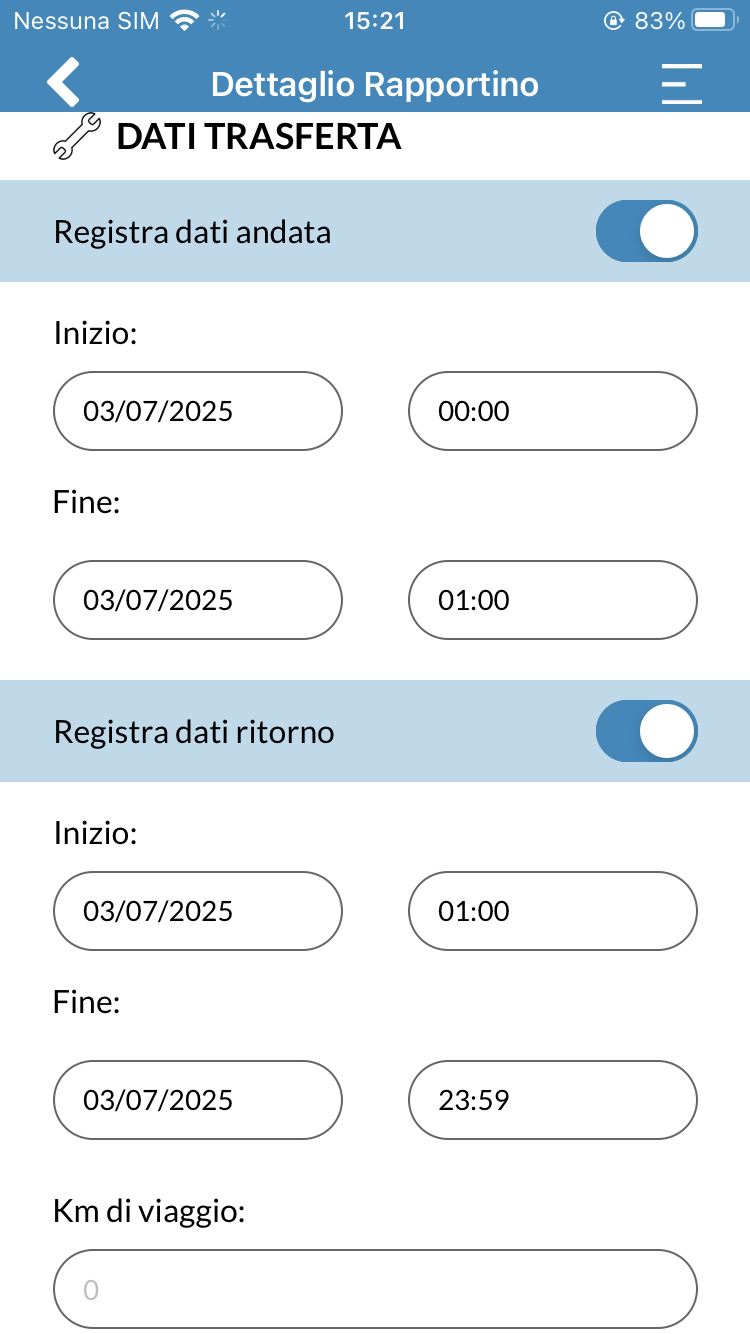The width and height of the screenshot is (750, 1334).
Task: Focus the Km di viaggio field
Action: [x=375, y=1289]
